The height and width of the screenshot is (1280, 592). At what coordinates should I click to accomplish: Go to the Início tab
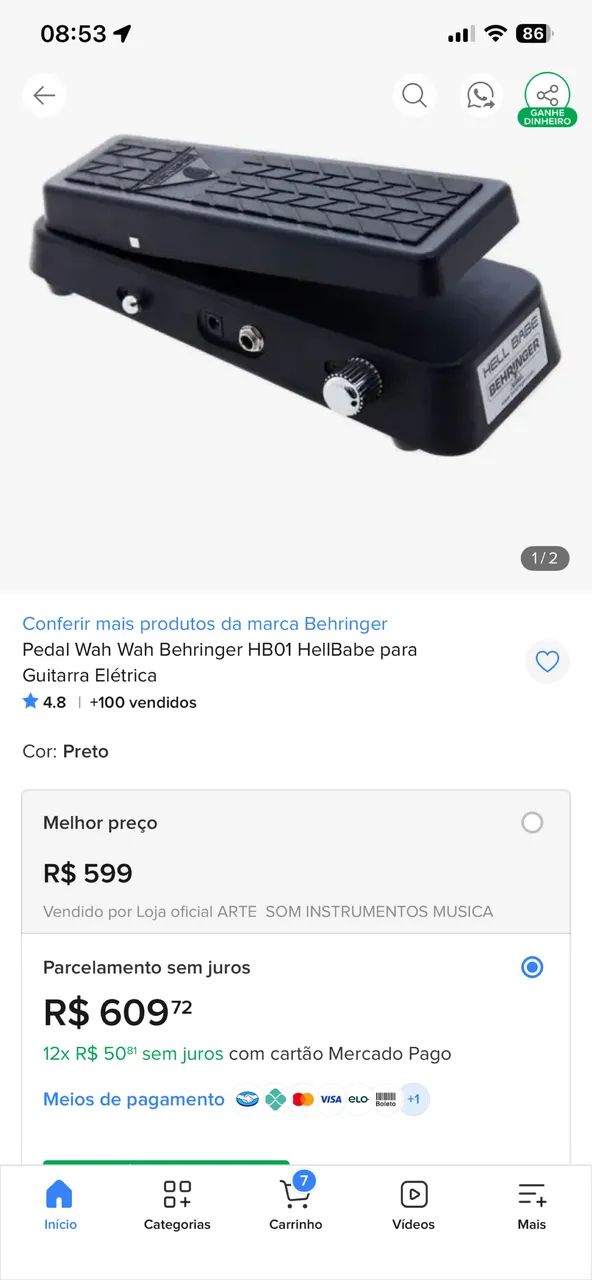(x=60, y=1205)
